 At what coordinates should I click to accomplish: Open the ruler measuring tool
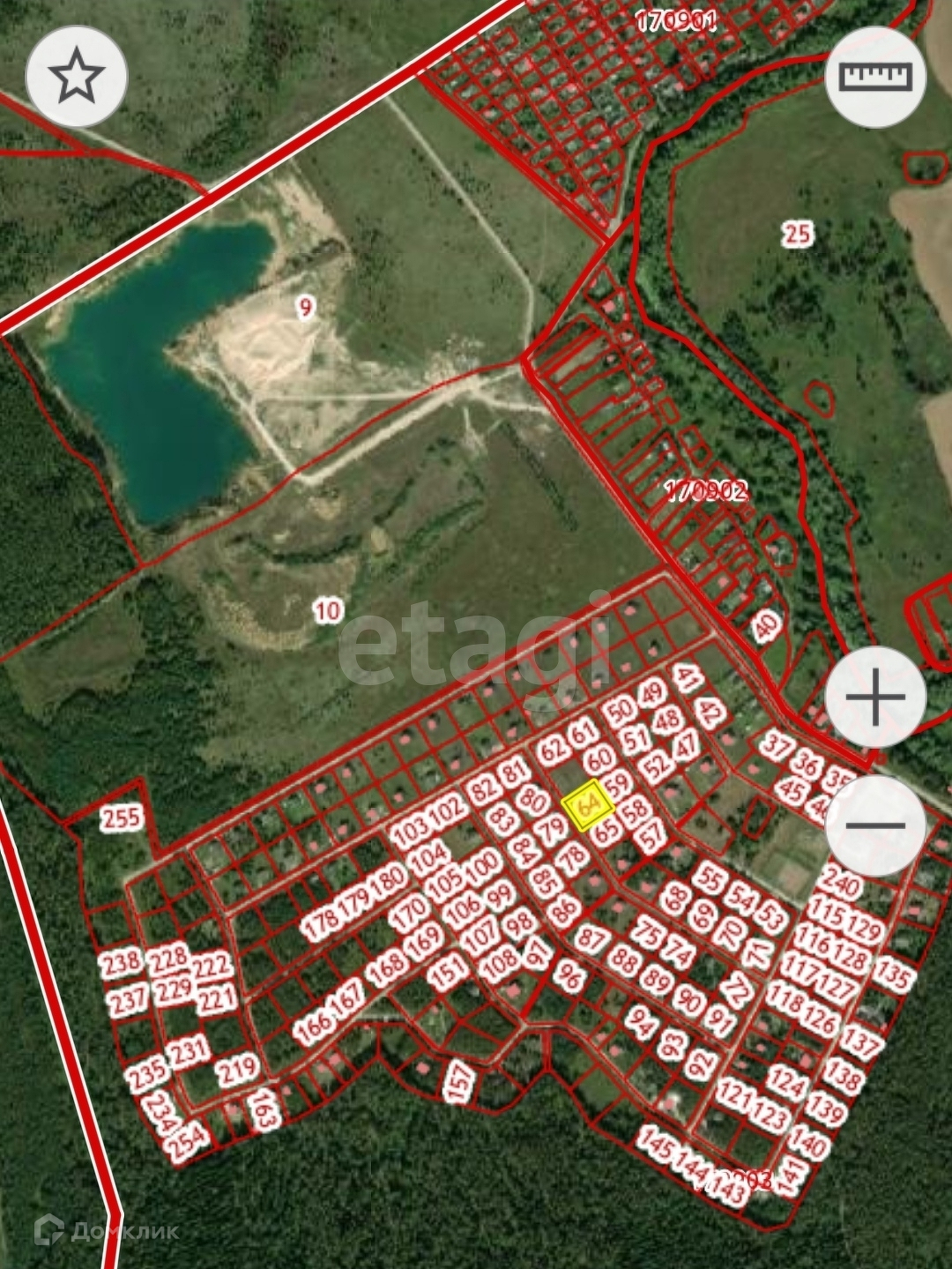click(874, 77)
